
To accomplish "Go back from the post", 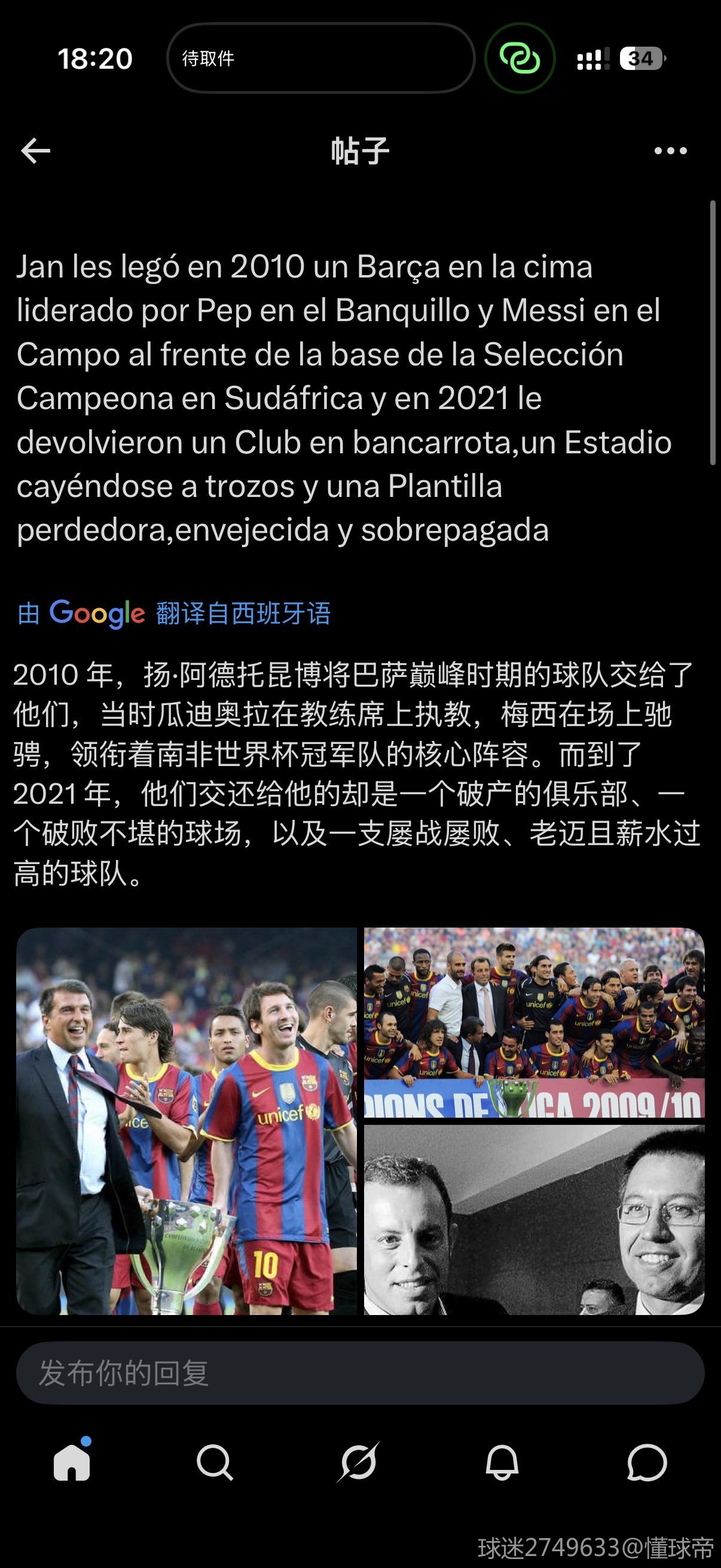I will pyautogui.click(x=35, y=150).
